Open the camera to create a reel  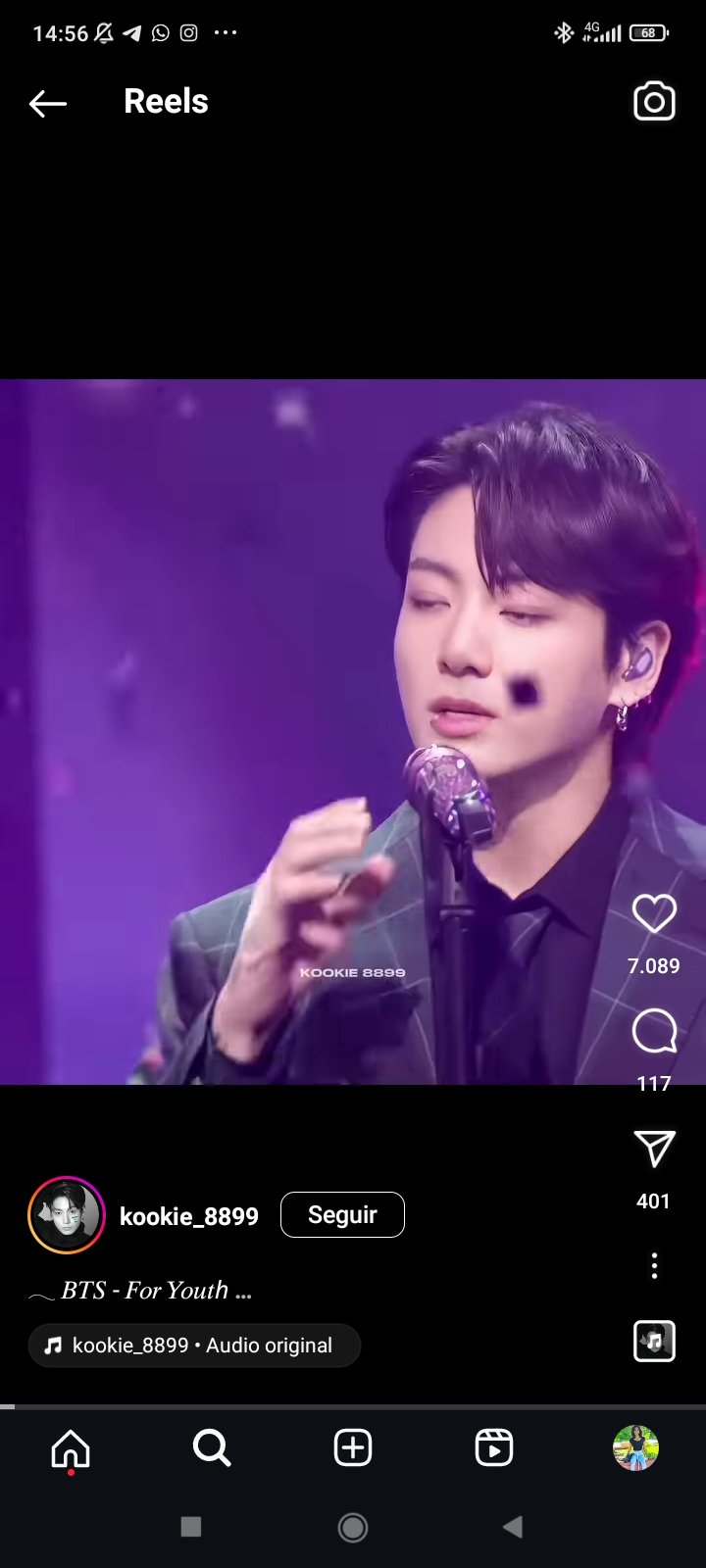pyautogui.click(x=654, y=102)
